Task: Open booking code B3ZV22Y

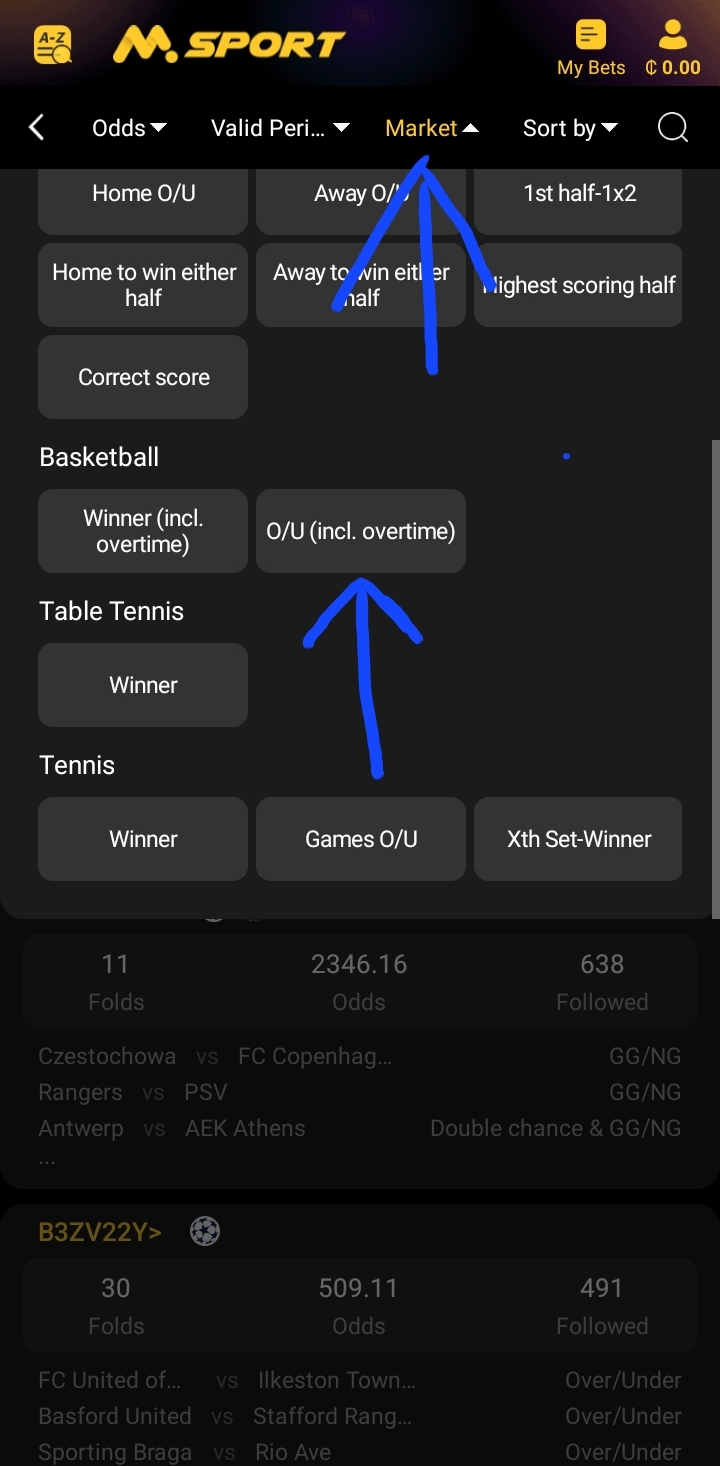Action: (100, 1232)
